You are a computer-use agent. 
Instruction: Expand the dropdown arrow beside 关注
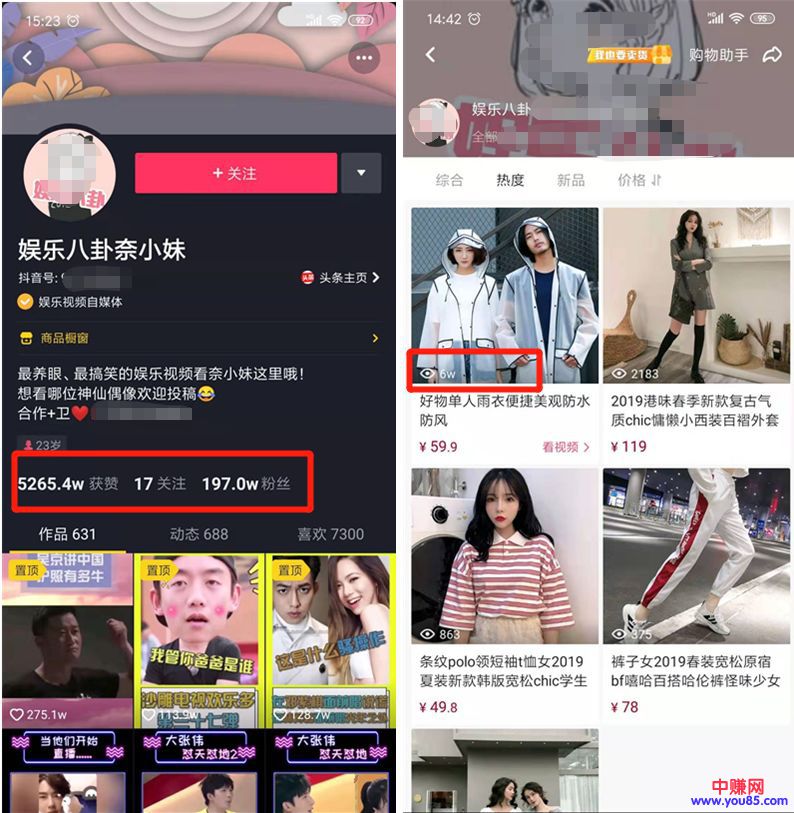point(361,173)
